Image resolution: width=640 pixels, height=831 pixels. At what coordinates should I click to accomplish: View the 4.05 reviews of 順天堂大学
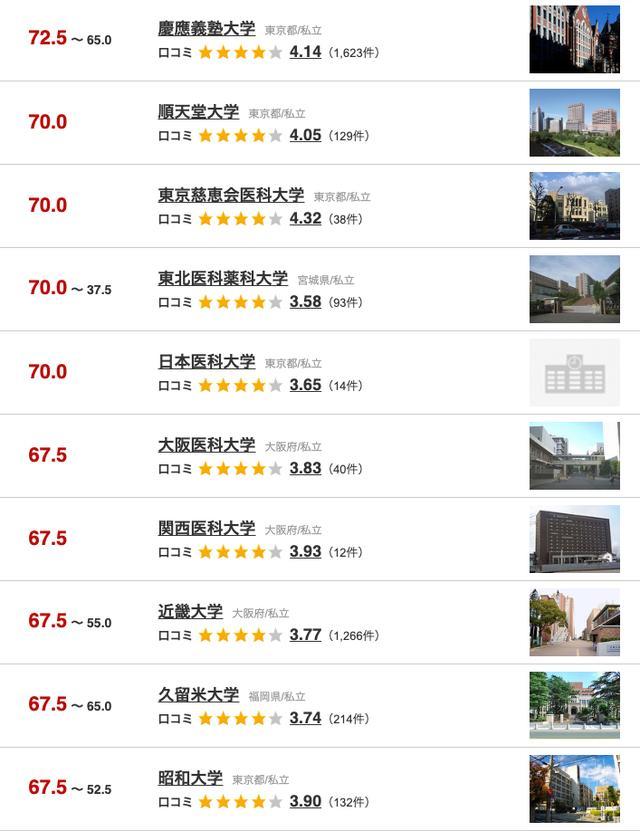[305, 135]
